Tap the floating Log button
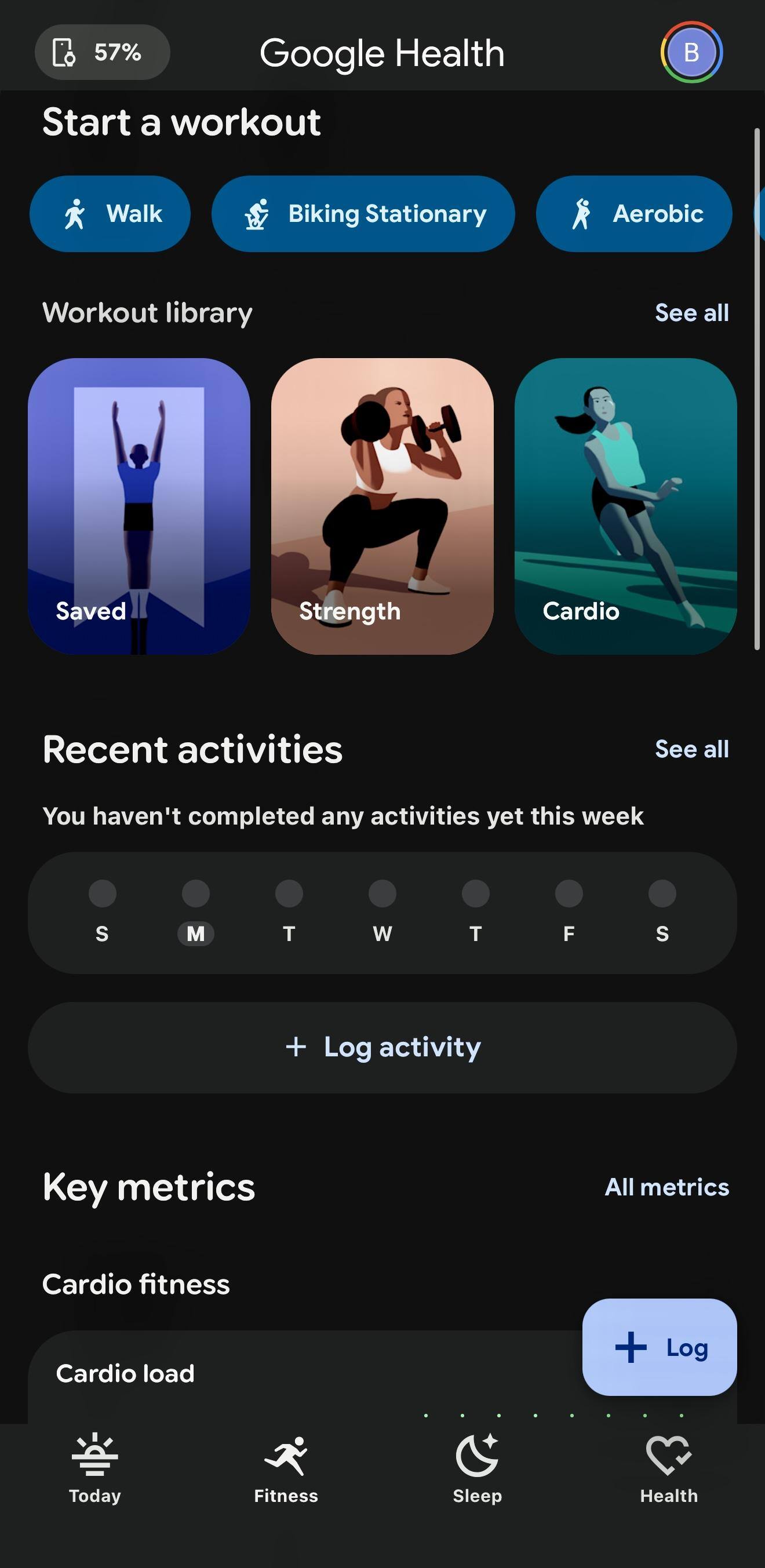Viewport: 765px width, 1568px height. tap(660, 1348)
